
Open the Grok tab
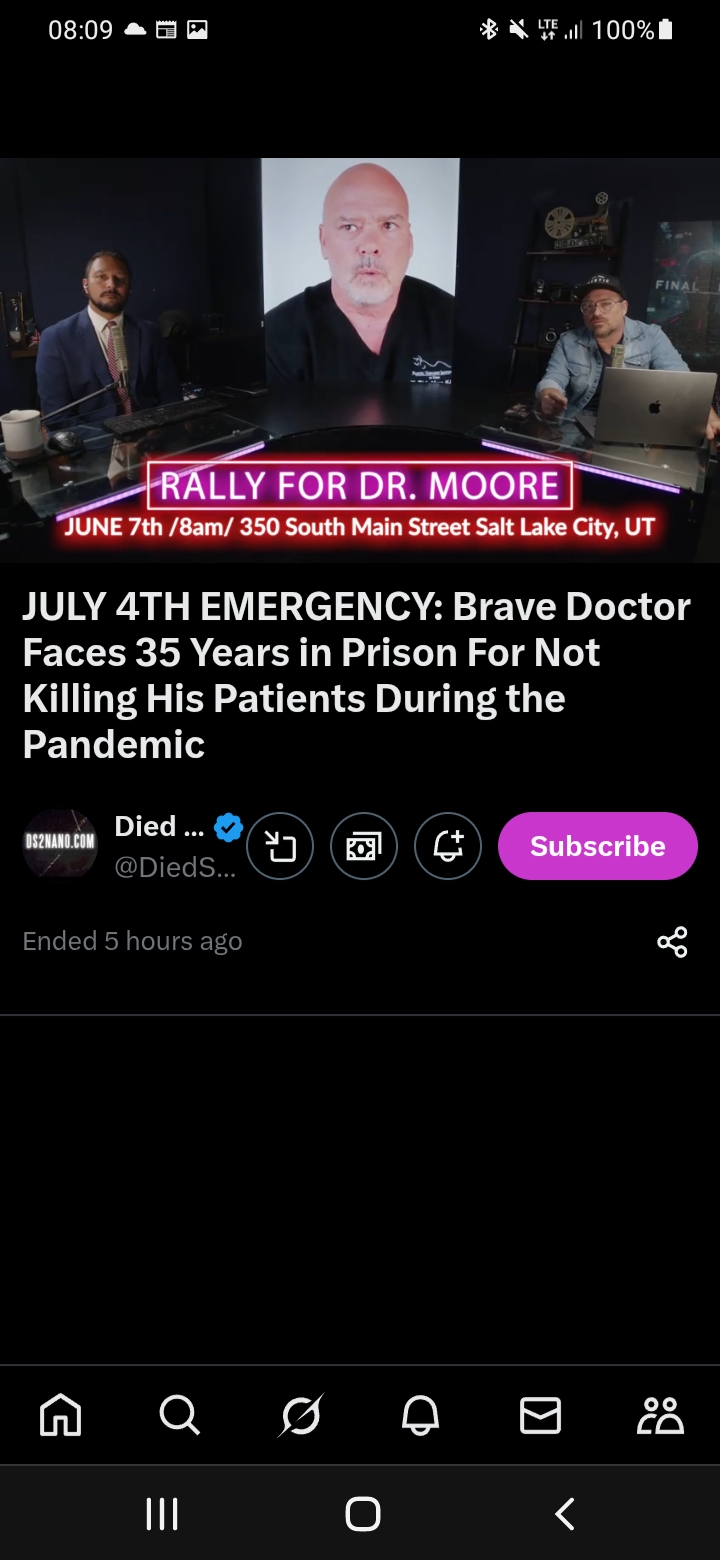(x=300, y=1415)
